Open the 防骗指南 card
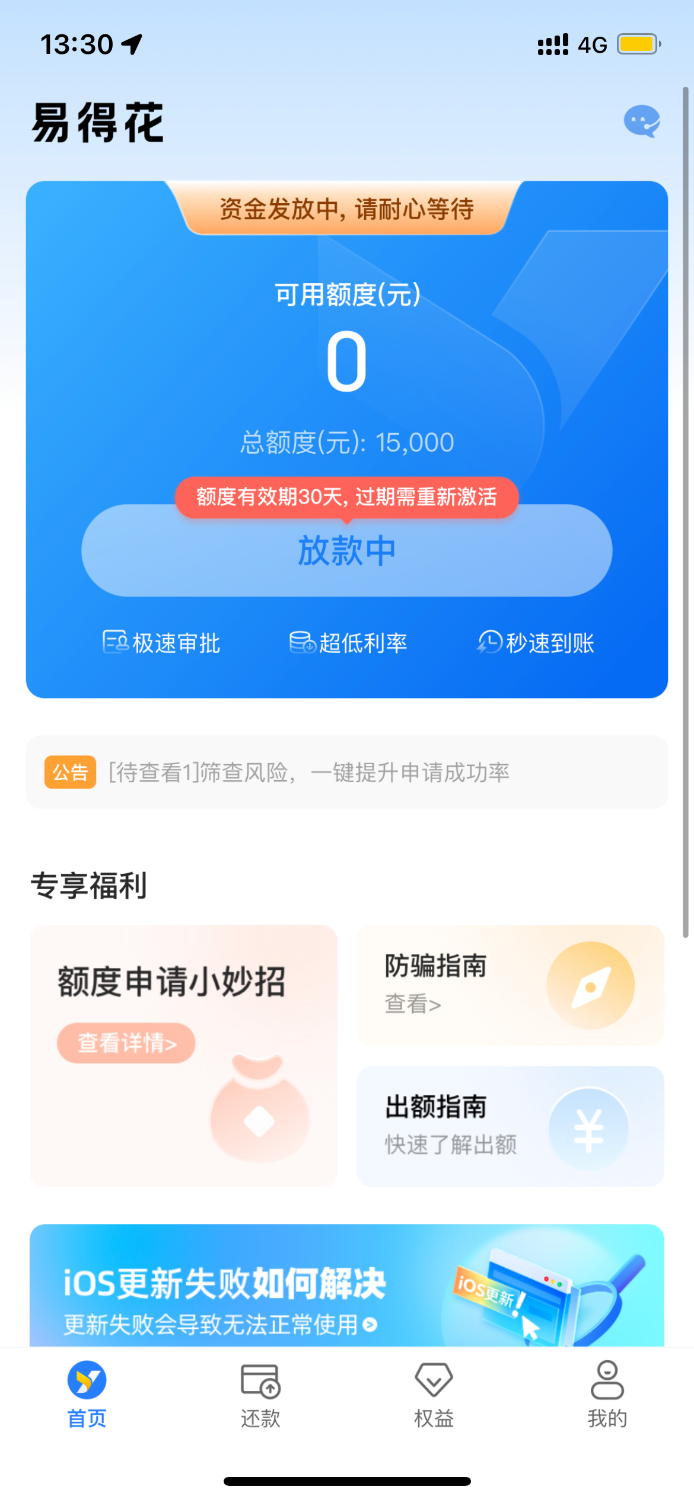Image resolution: width=694 pixels, height=1500 pixels. click(x=510, y=985)
